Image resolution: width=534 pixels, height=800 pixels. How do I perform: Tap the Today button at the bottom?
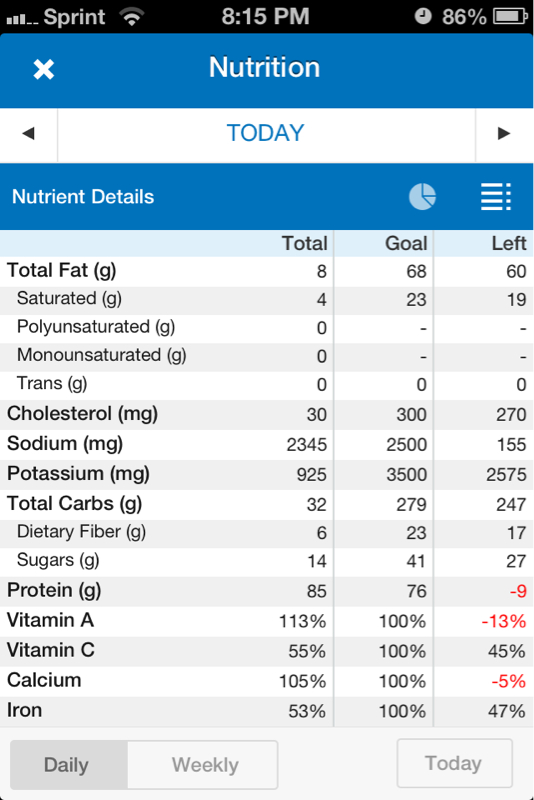pos(454,763)
